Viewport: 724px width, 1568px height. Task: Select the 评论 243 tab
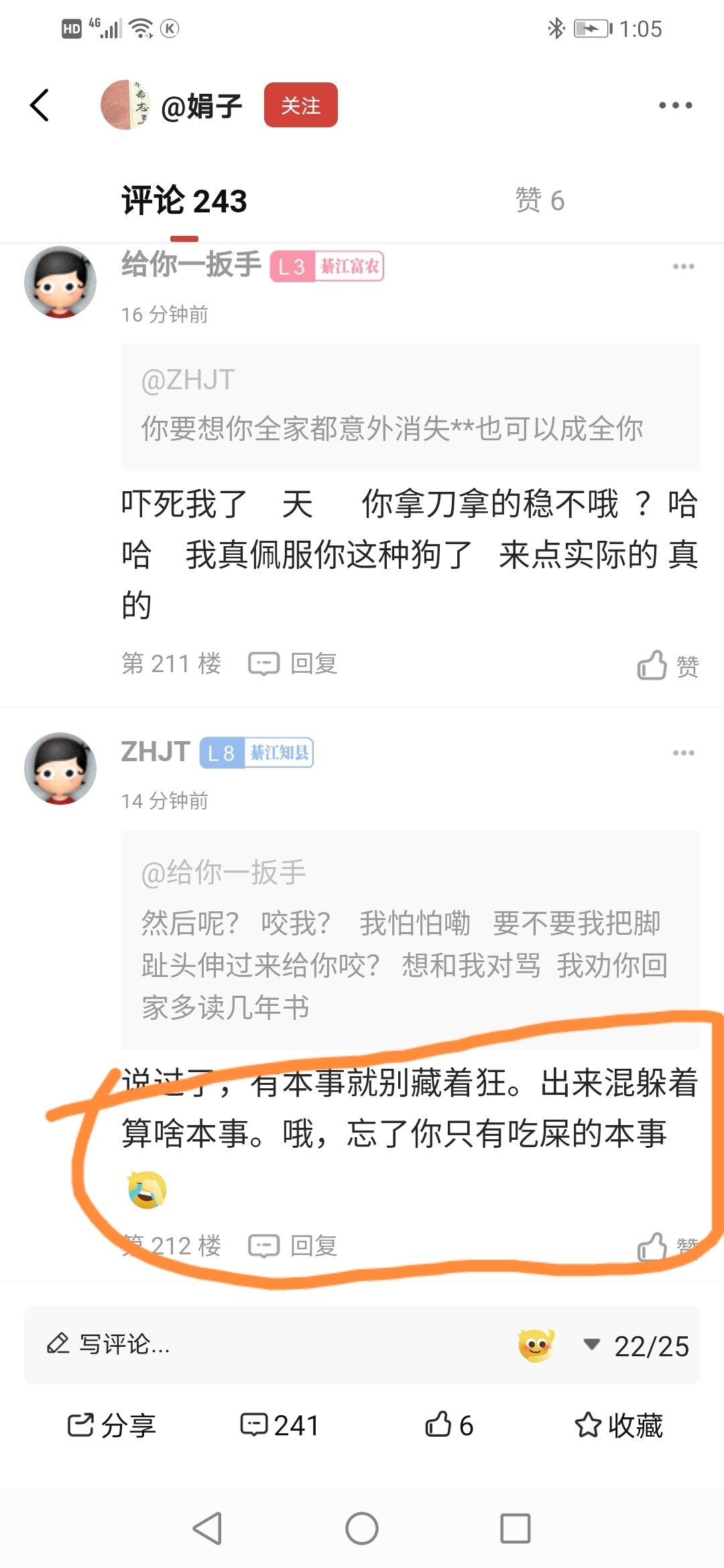pos(184,201)
